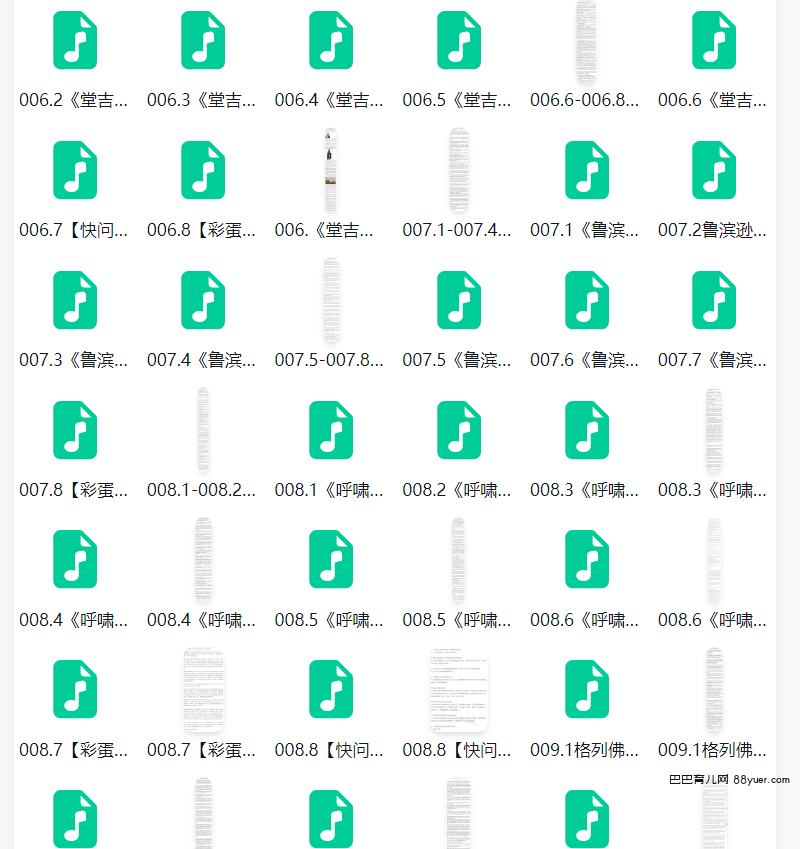Select the 007.4《鲁滨… audio file
This screenshot has height=849, width=800.
[203, 300]
